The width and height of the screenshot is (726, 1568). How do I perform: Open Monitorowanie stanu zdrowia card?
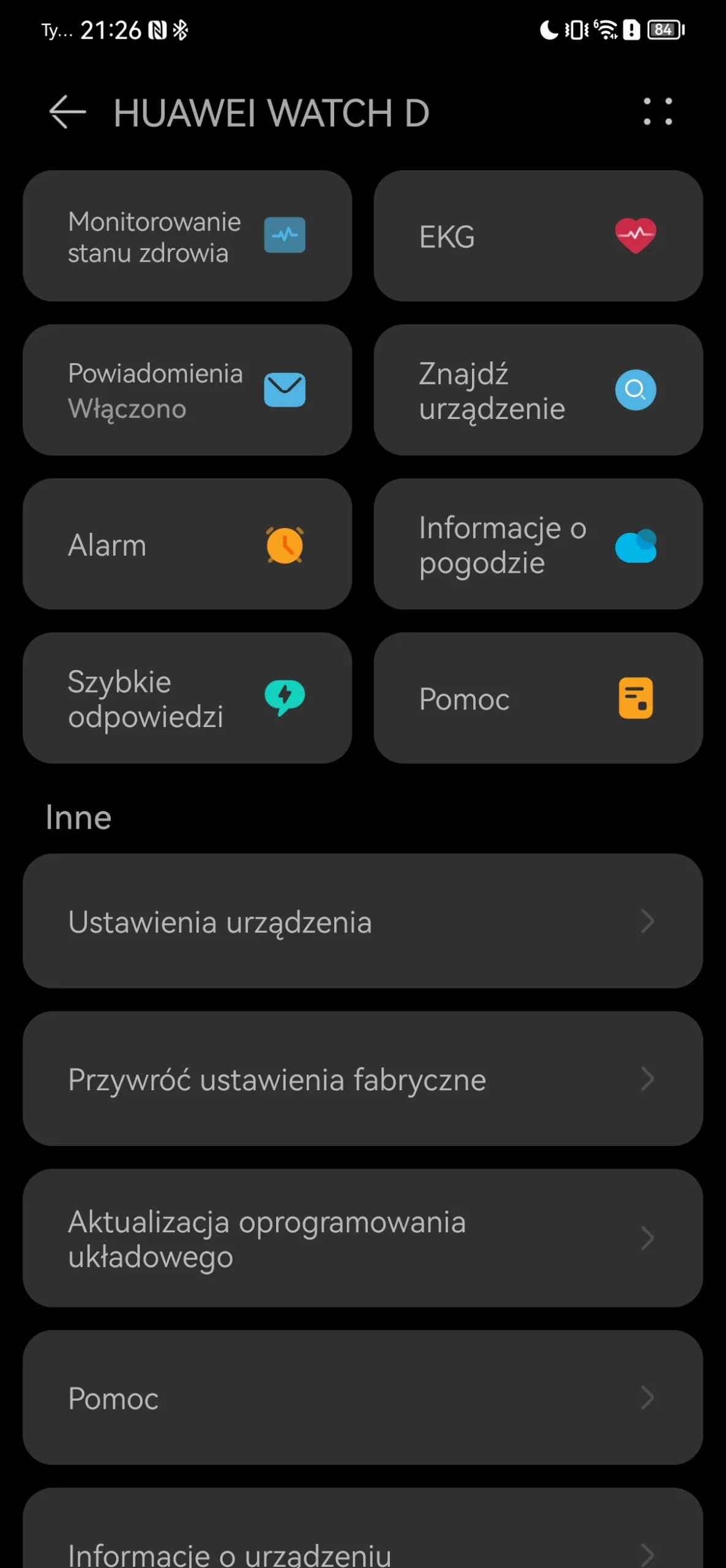click(187, 236)
